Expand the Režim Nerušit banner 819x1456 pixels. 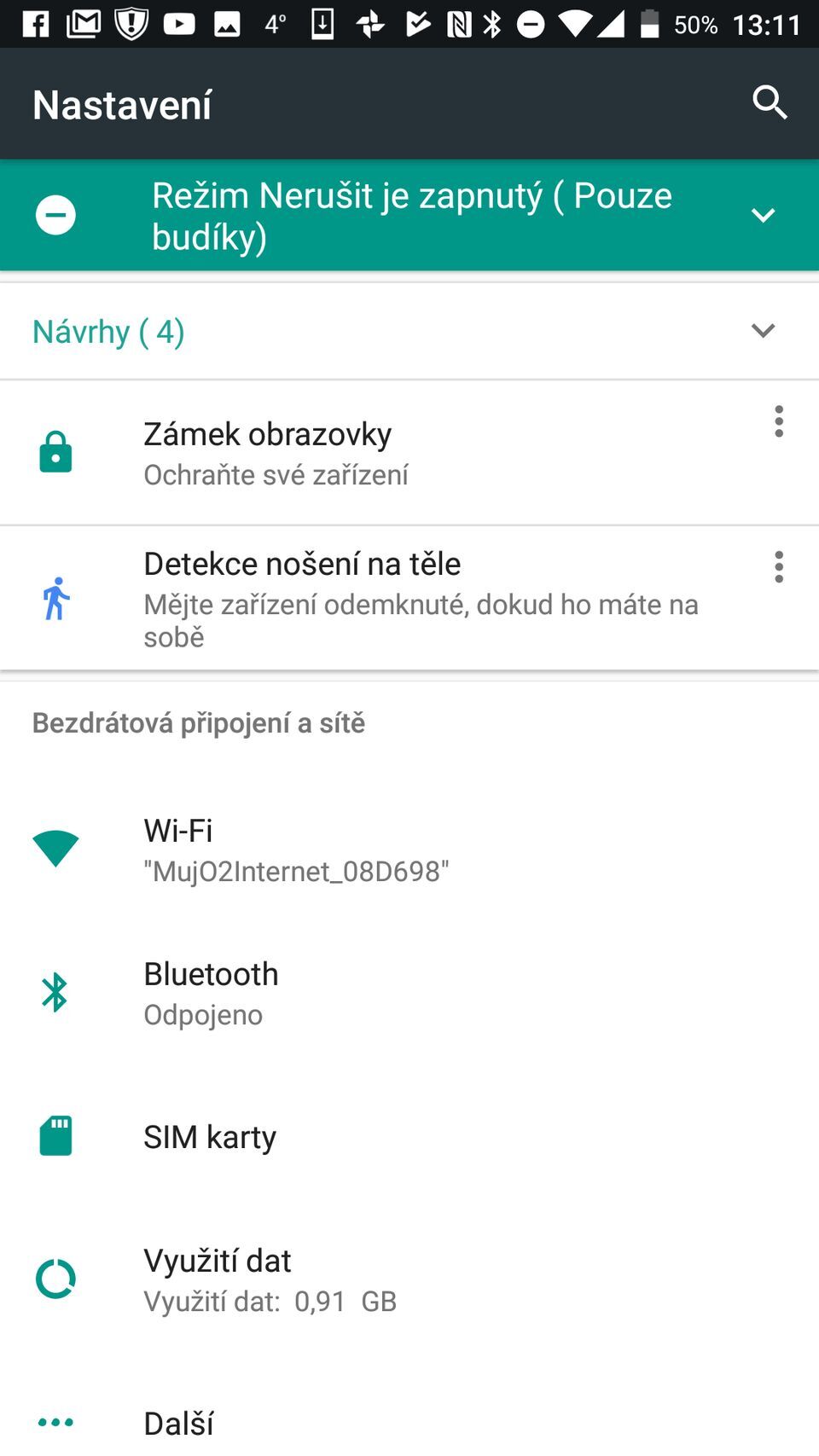click(x=763, y=215)
